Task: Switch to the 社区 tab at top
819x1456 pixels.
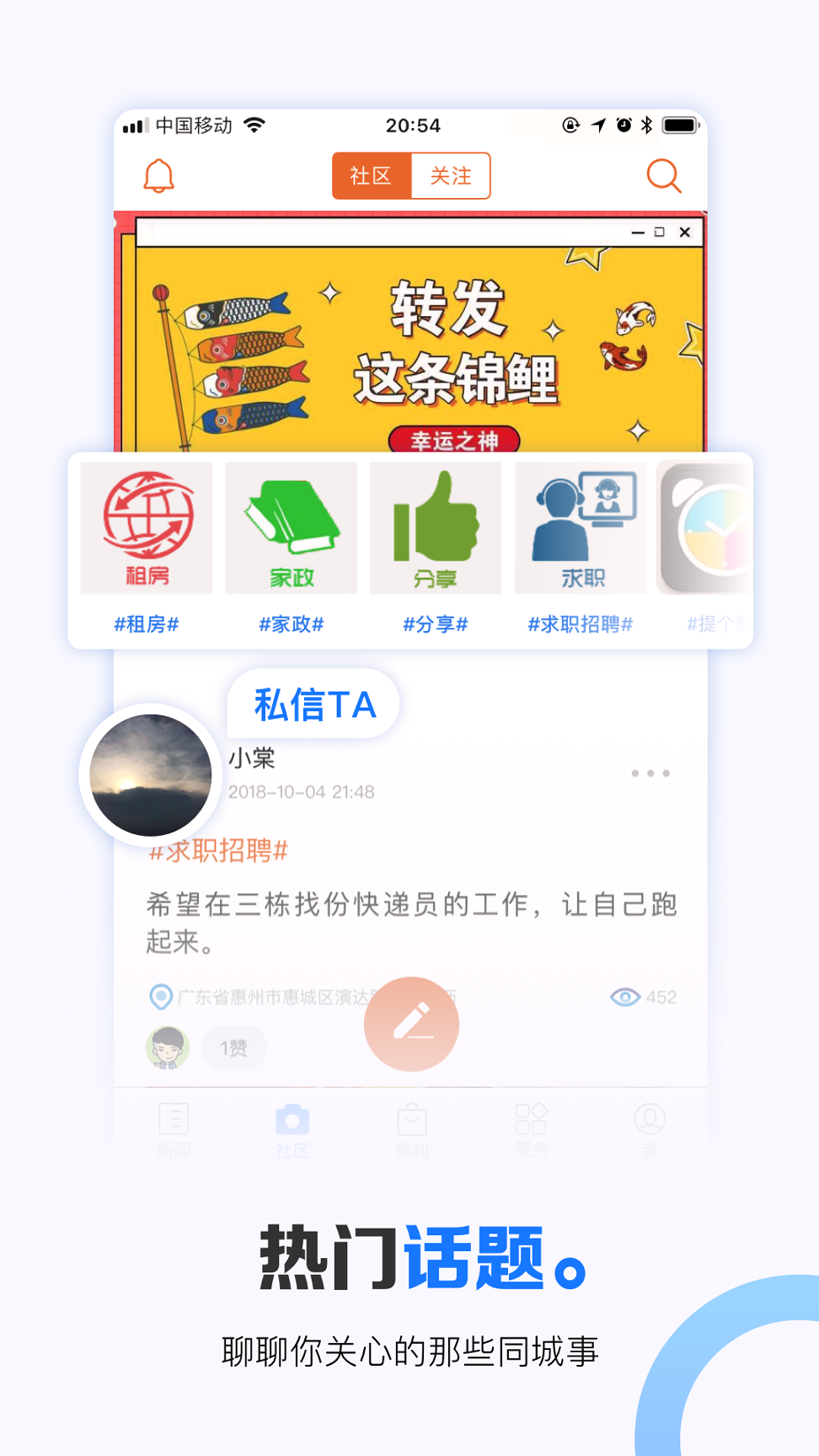Action: pyautogui.click(x=371, y=176)
